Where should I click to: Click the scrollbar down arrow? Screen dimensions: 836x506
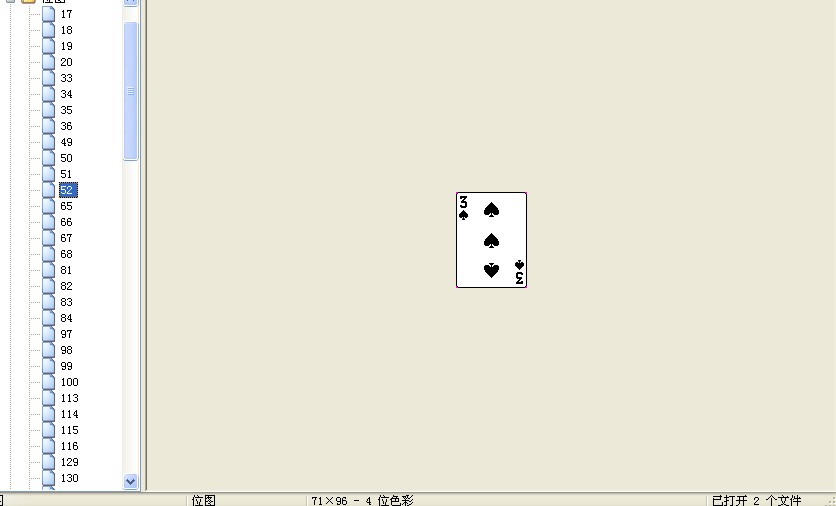click(x=131, y=481)
